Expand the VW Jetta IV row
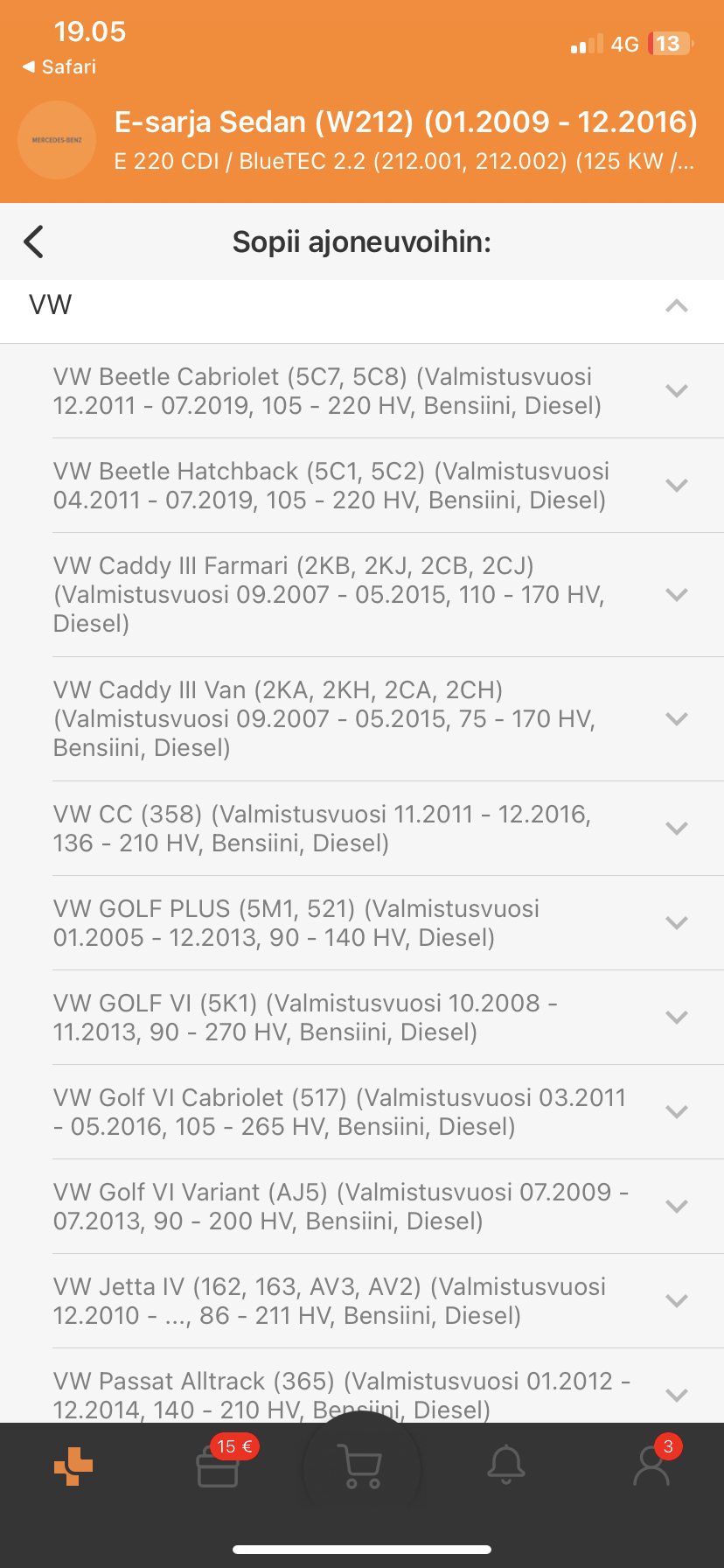Image resolution: width=724 pixels, height=1568 pixels. point(676,1301)
